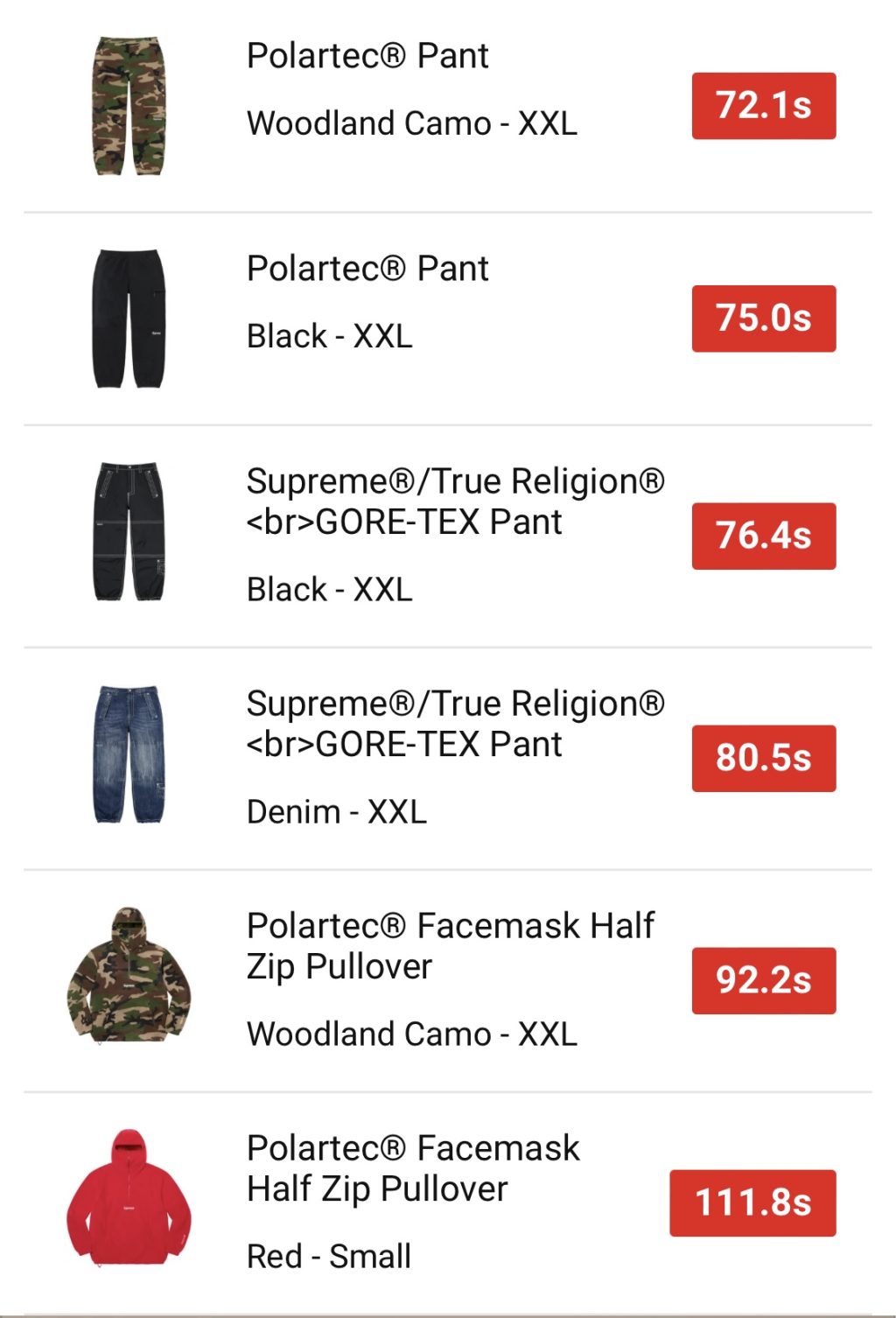
Task: Click the Supreme/True Religion GORE-TEX Pant Denim title
Action: tap(455, 722)
